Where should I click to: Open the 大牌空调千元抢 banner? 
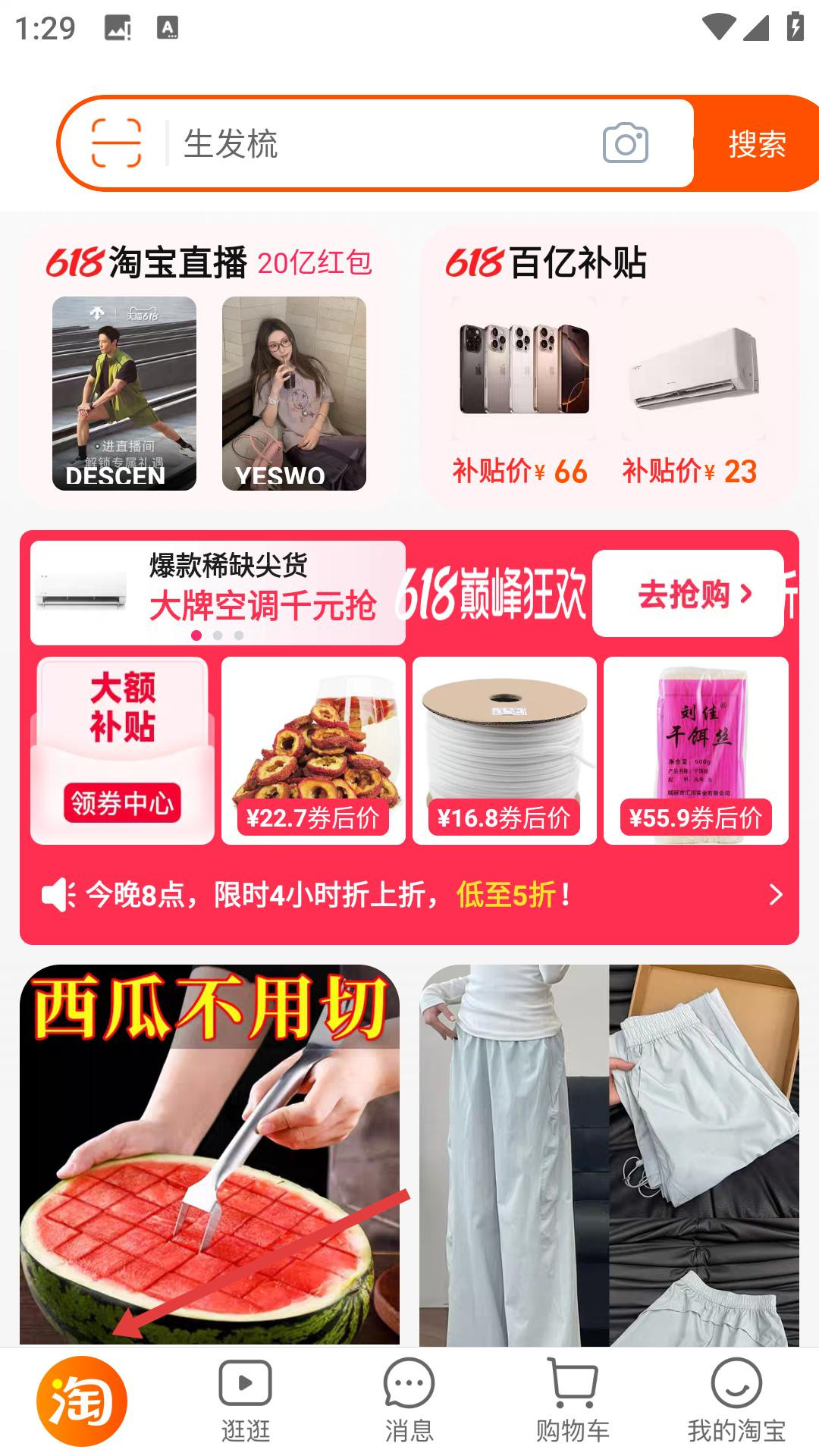point(218,592)
